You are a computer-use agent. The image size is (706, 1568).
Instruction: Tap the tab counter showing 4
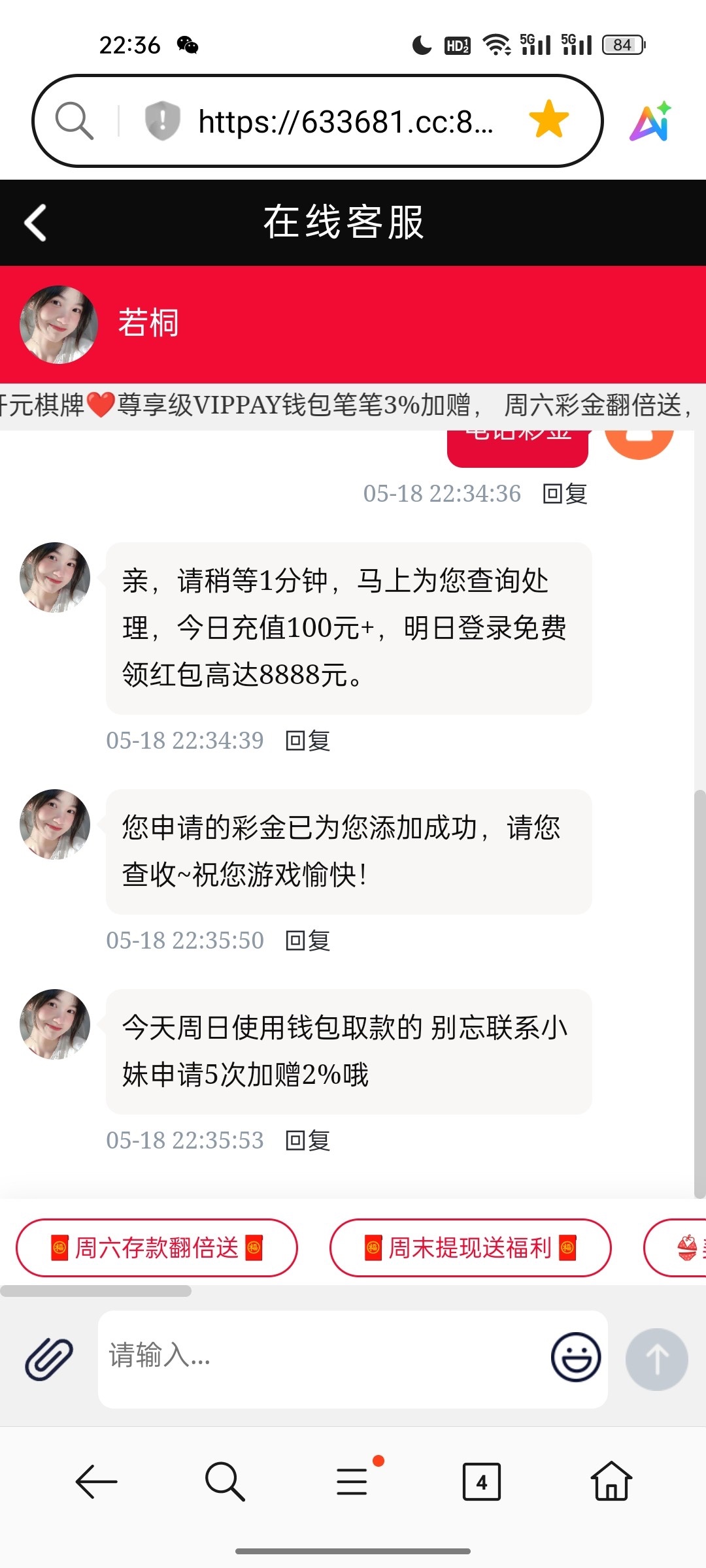click(482, 1483)
